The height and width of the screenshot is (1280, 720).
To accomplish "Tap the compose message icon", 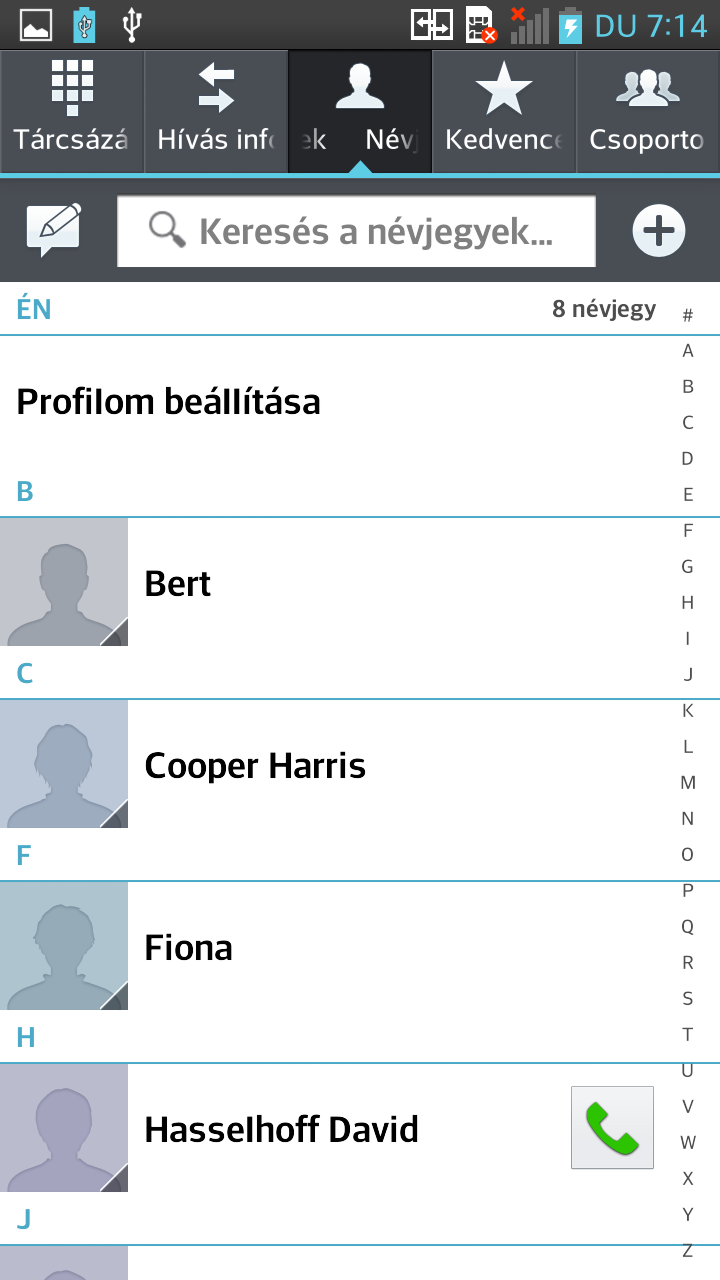I will (x=54, y=231).
